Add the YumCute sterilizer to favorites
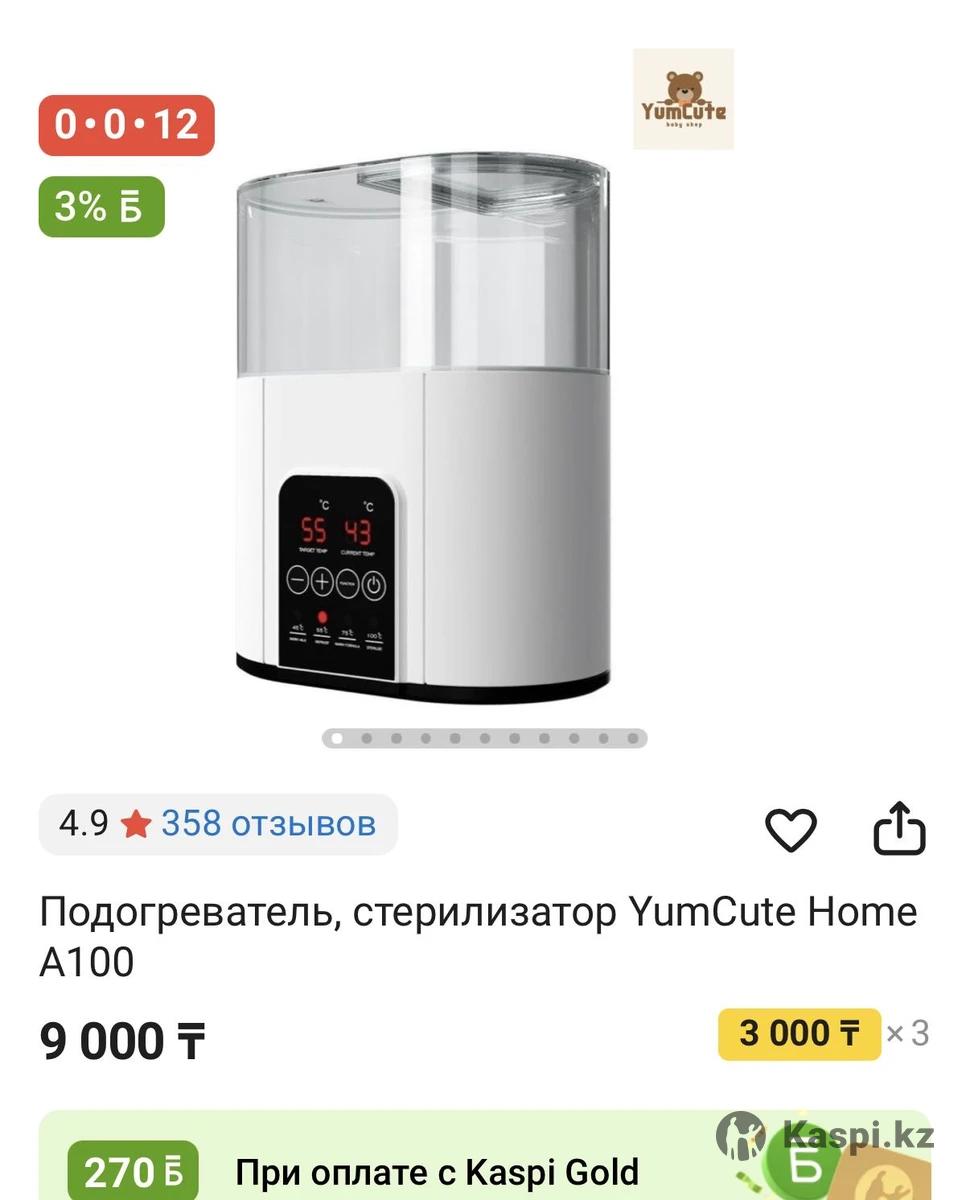The height and width of the screenshot is (1200, 970). 790,828
